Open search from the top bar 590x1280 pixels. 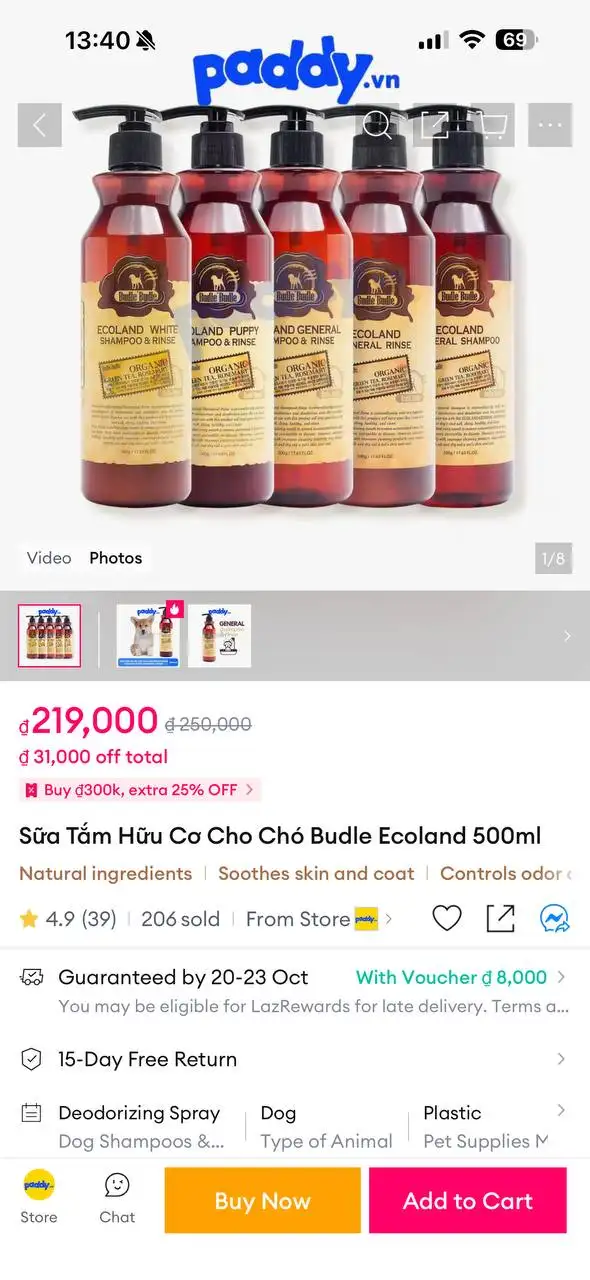point(377,125)
